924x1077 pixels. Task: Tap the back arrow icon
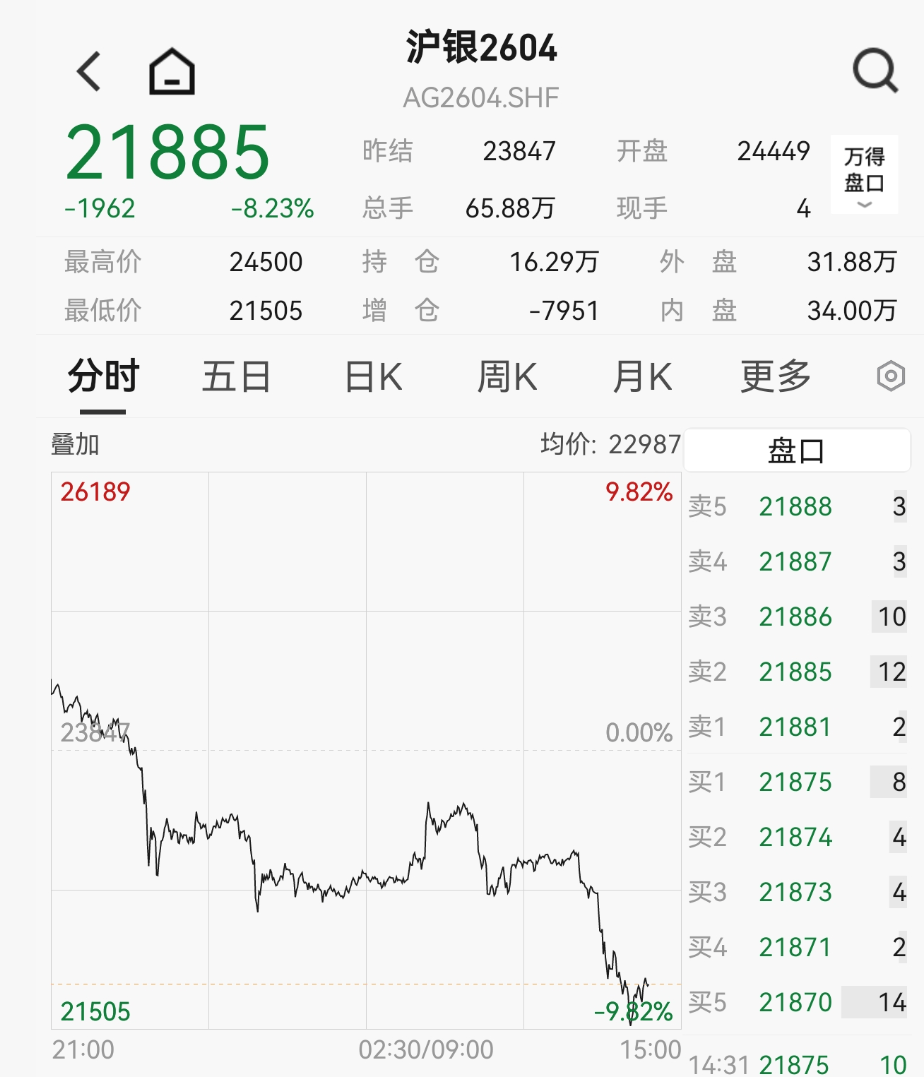(x=88, y=70)
